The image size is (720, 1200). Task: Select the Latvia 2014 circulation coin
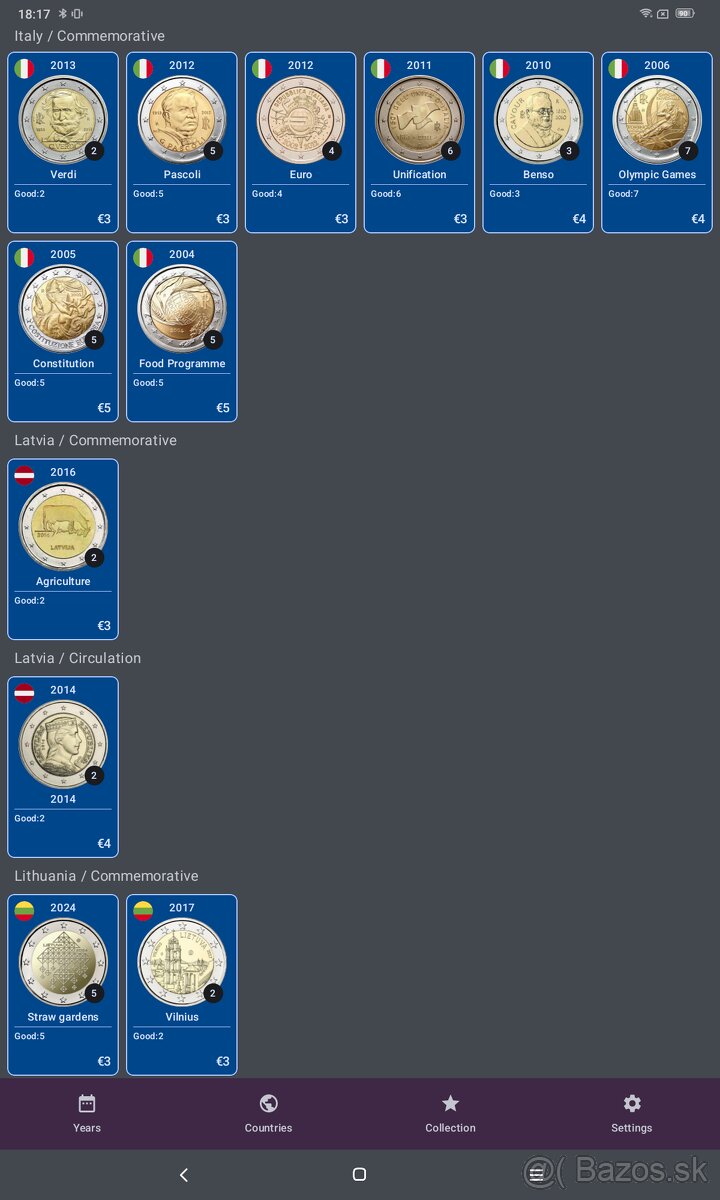tap(62, 765)
